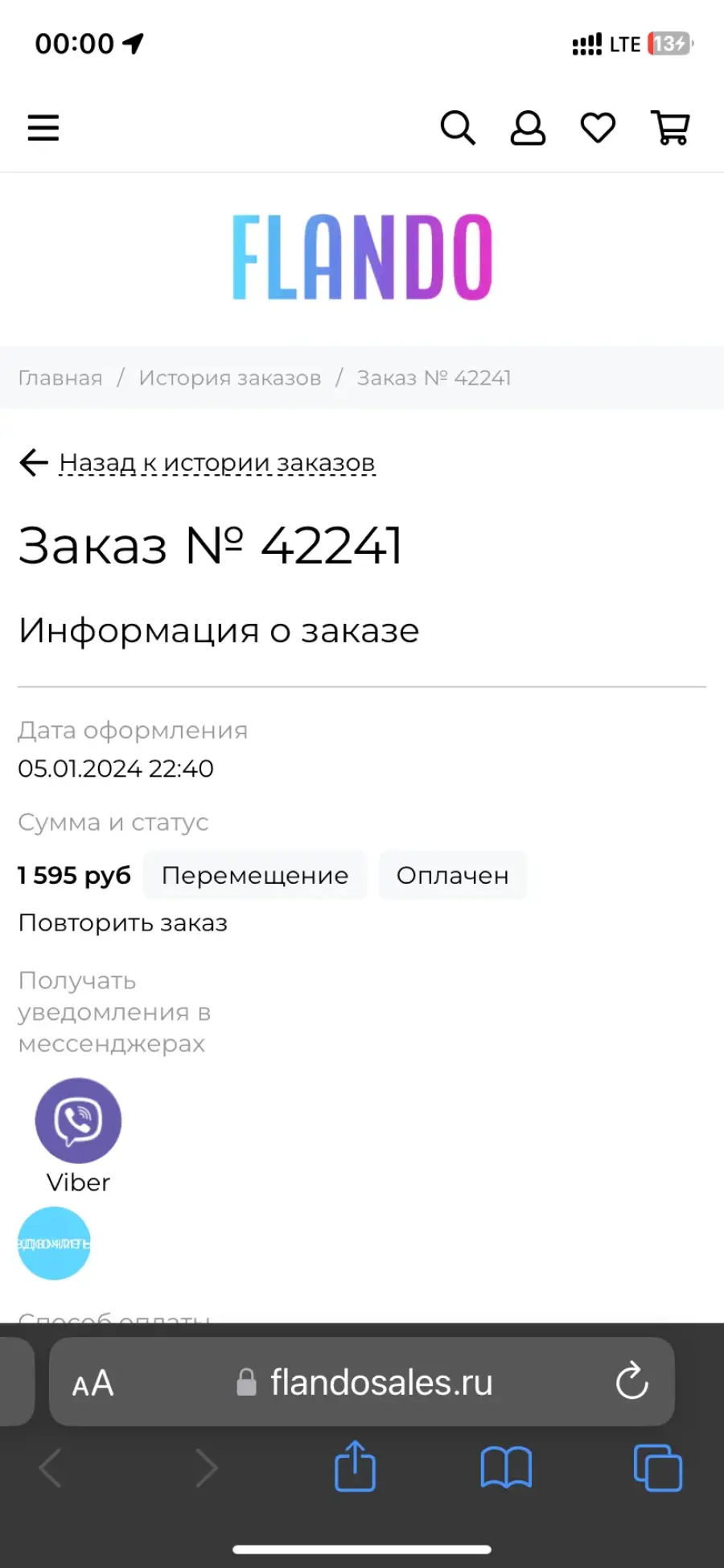Image resolution: width=724 pixels, height=1568 pixels.
Task: Enable Viber notifications
Action: click(x=78, y=1120)
